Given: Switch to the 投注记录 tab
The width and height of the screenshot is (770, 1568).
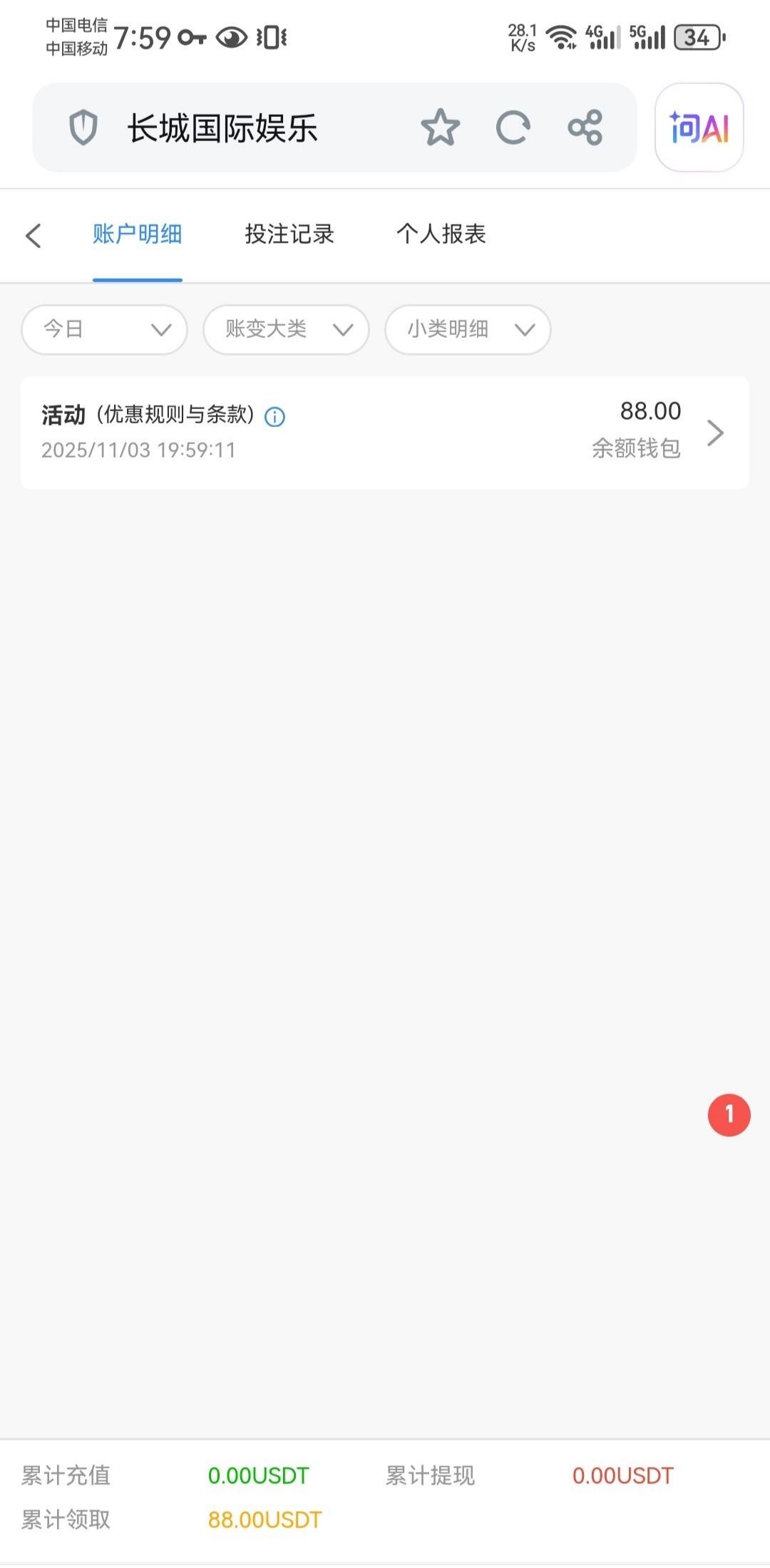Looking at the screenshot, I should (289, 234).
